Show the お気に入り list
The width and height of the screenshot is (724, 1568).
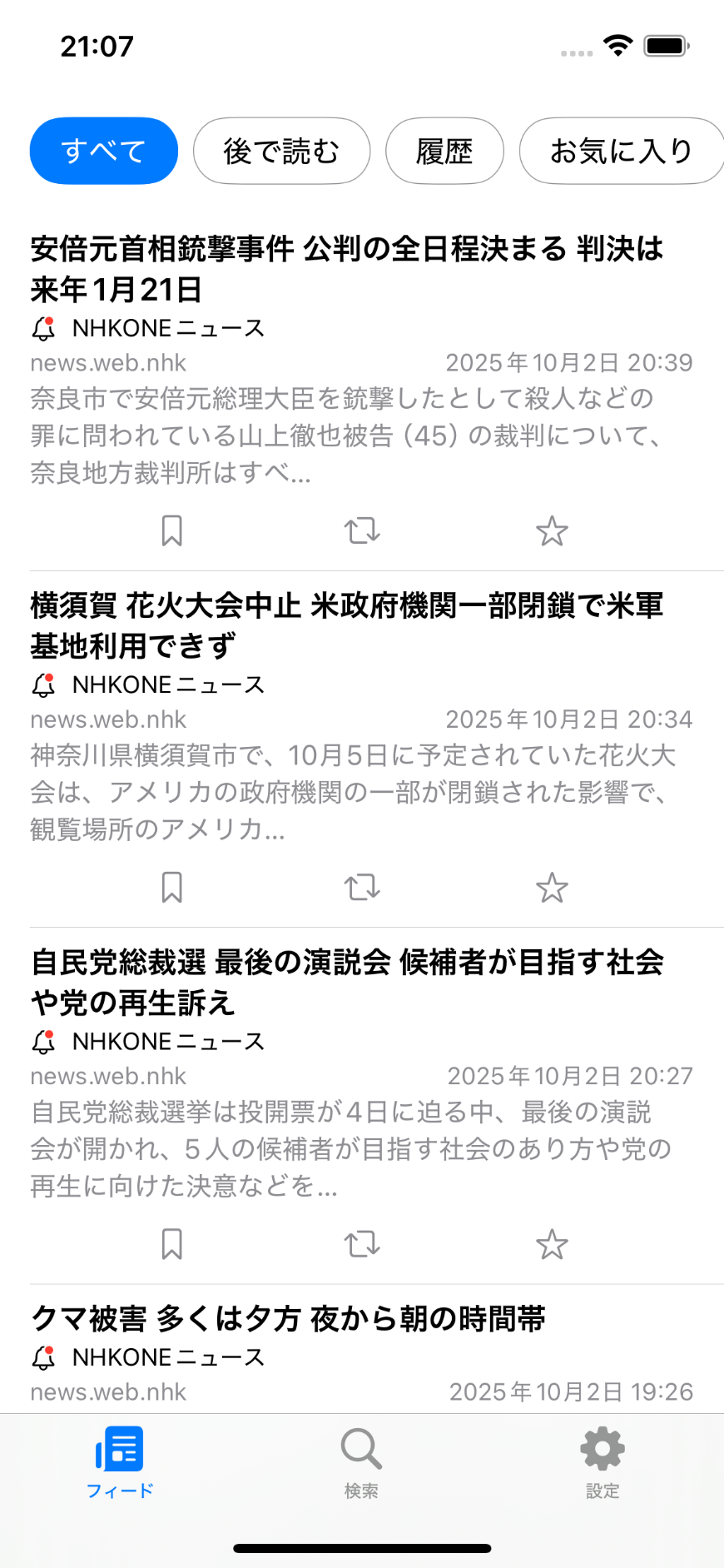click(x=620, y=151)
